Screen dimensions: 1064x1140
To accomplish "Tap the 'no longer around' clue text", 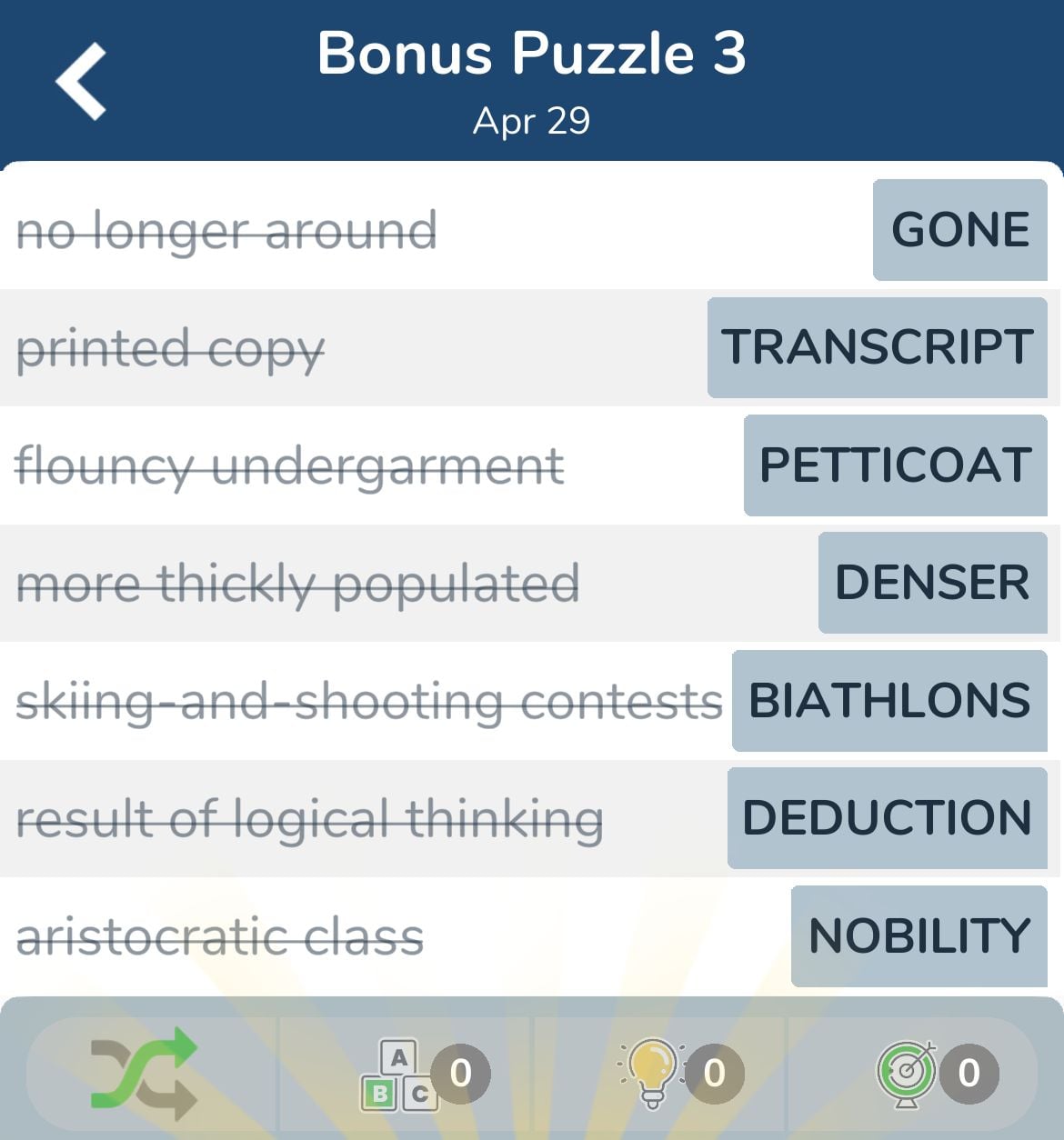I will coord(226,229).
